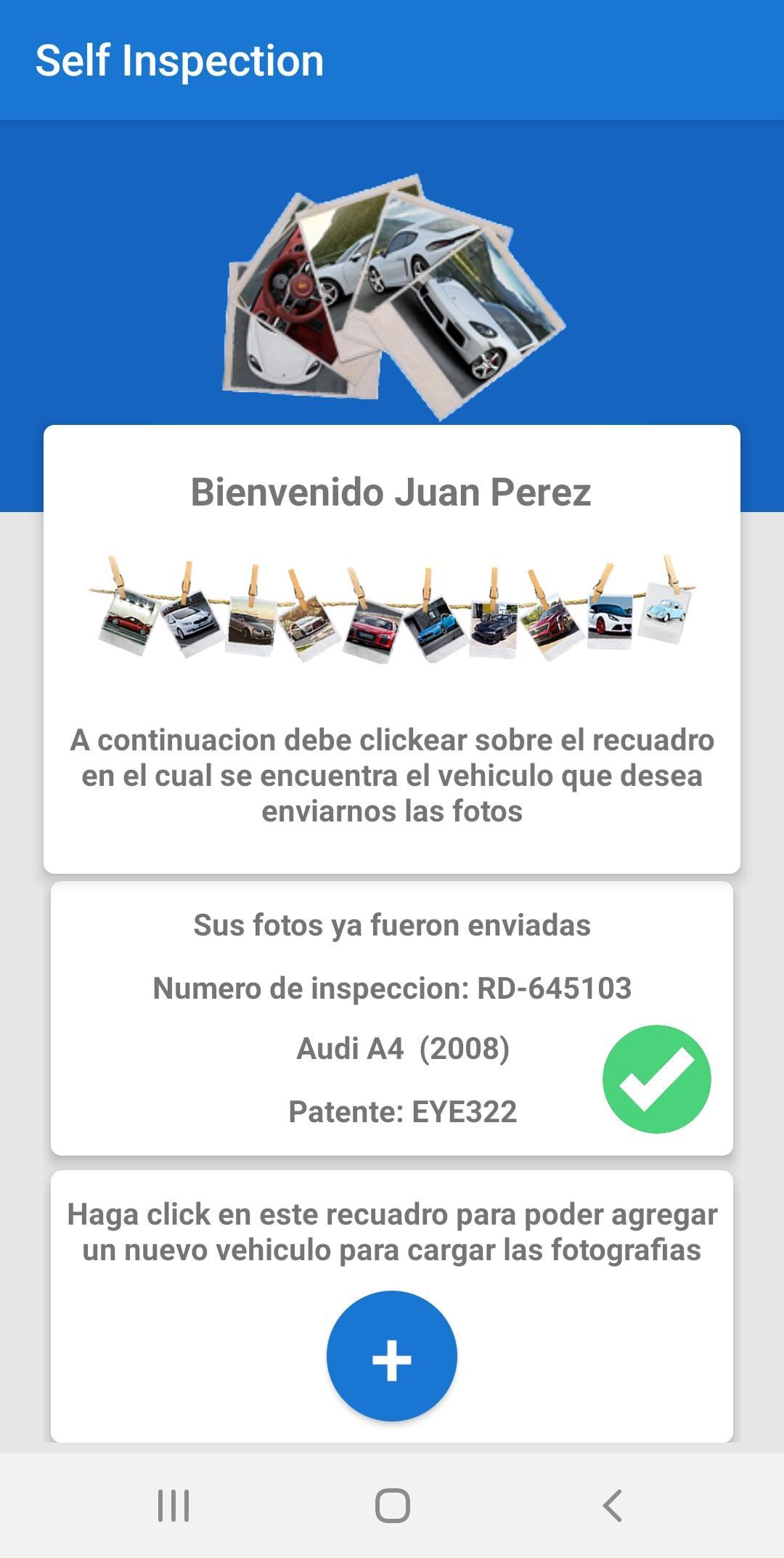The height and width of the screenshot is (1558, 784).
Task: Go to the phone's home screen
Action: [x=392, y=1505]
